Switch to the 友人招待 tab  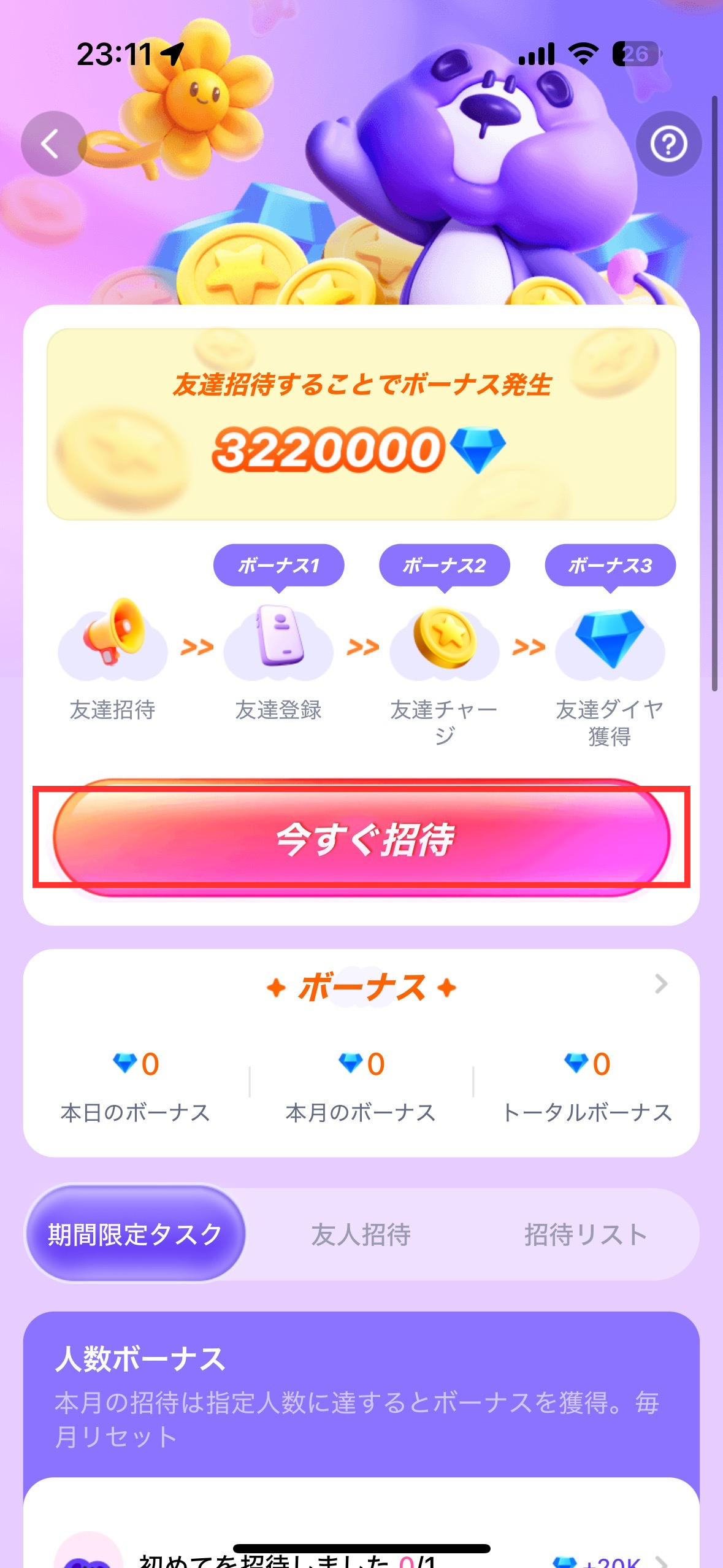click(x=361, y=1234)
